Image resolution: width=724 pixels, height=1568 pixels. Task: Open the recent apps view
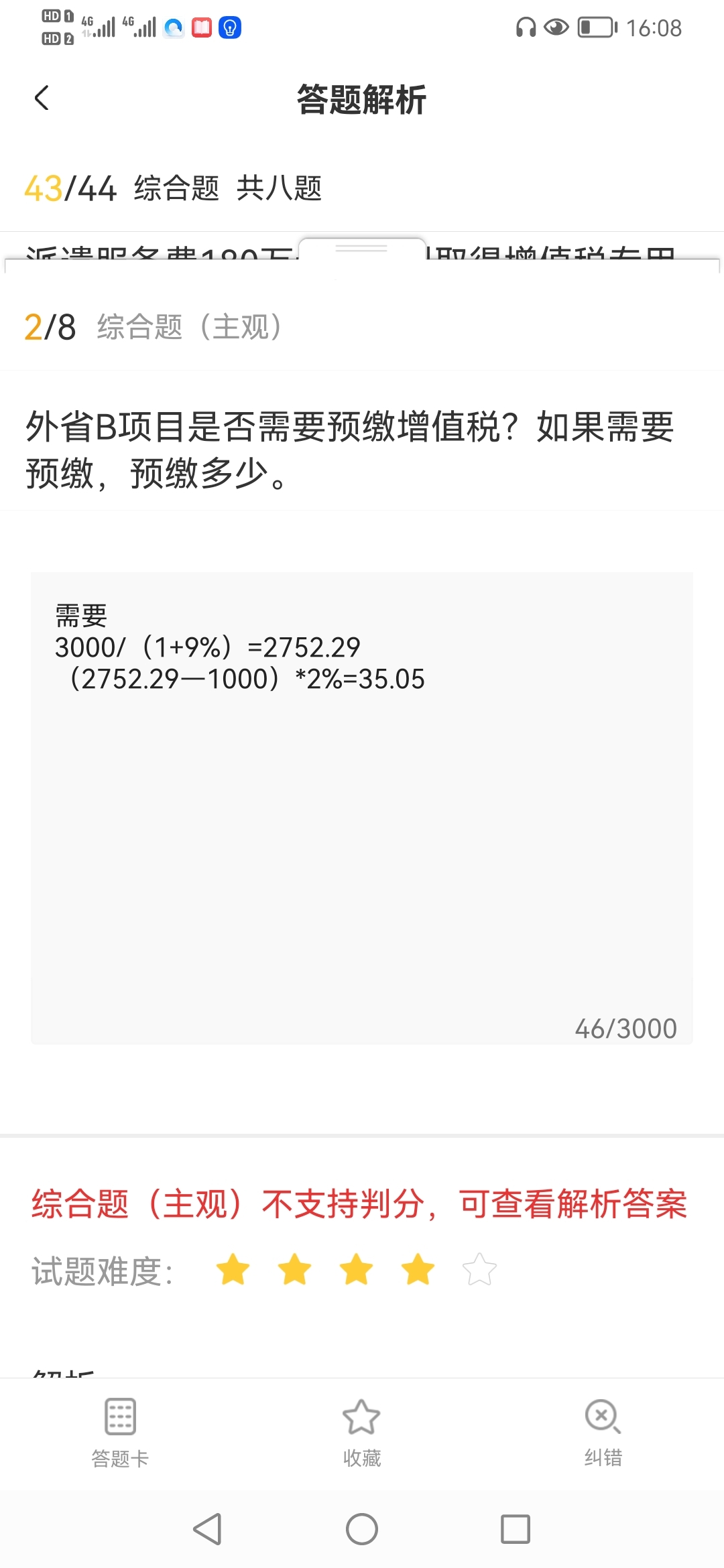[x=516, y=1529]
